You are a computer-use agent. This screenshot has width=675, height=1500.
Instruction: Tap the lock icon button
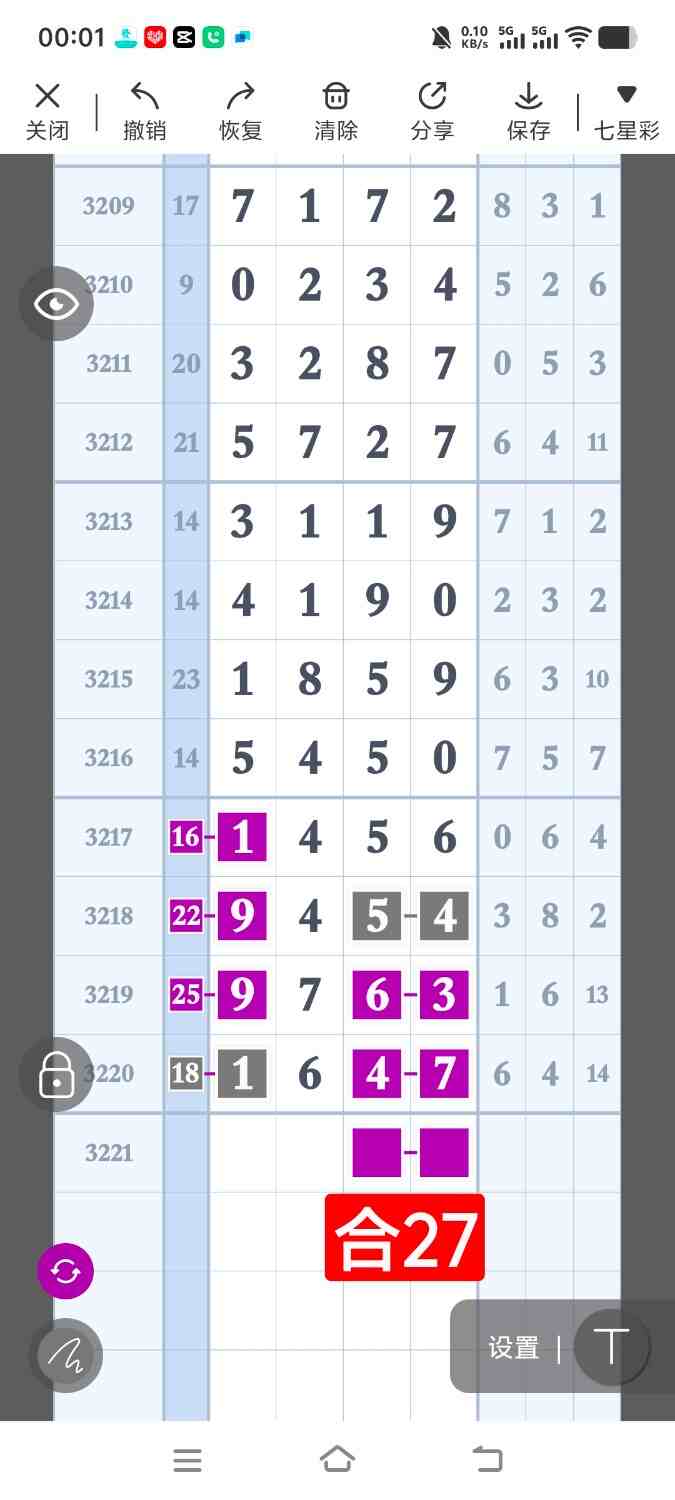point(56,1075)
